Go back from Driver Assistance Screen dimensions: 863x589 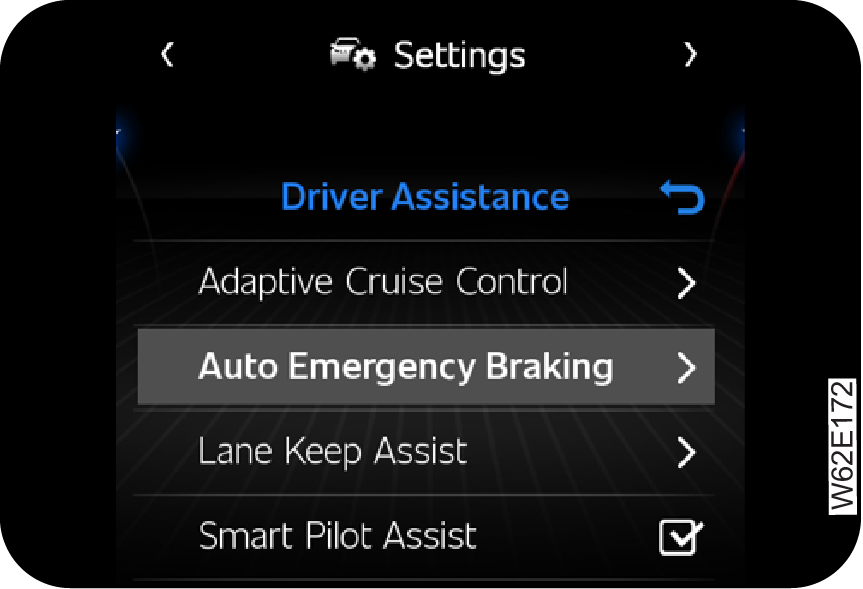click(682, 197)
